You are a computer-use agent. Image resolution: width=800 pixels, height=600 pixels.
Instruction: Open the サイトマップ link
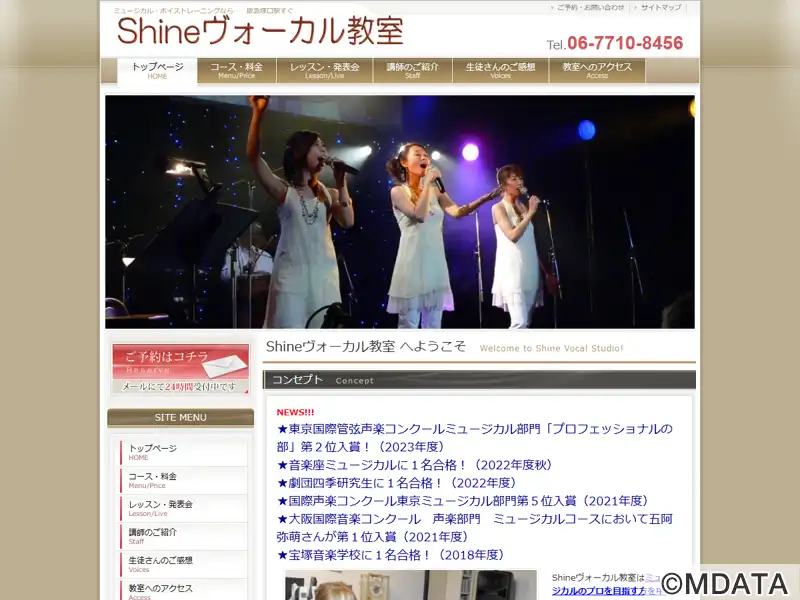click(x=660, y=8)
